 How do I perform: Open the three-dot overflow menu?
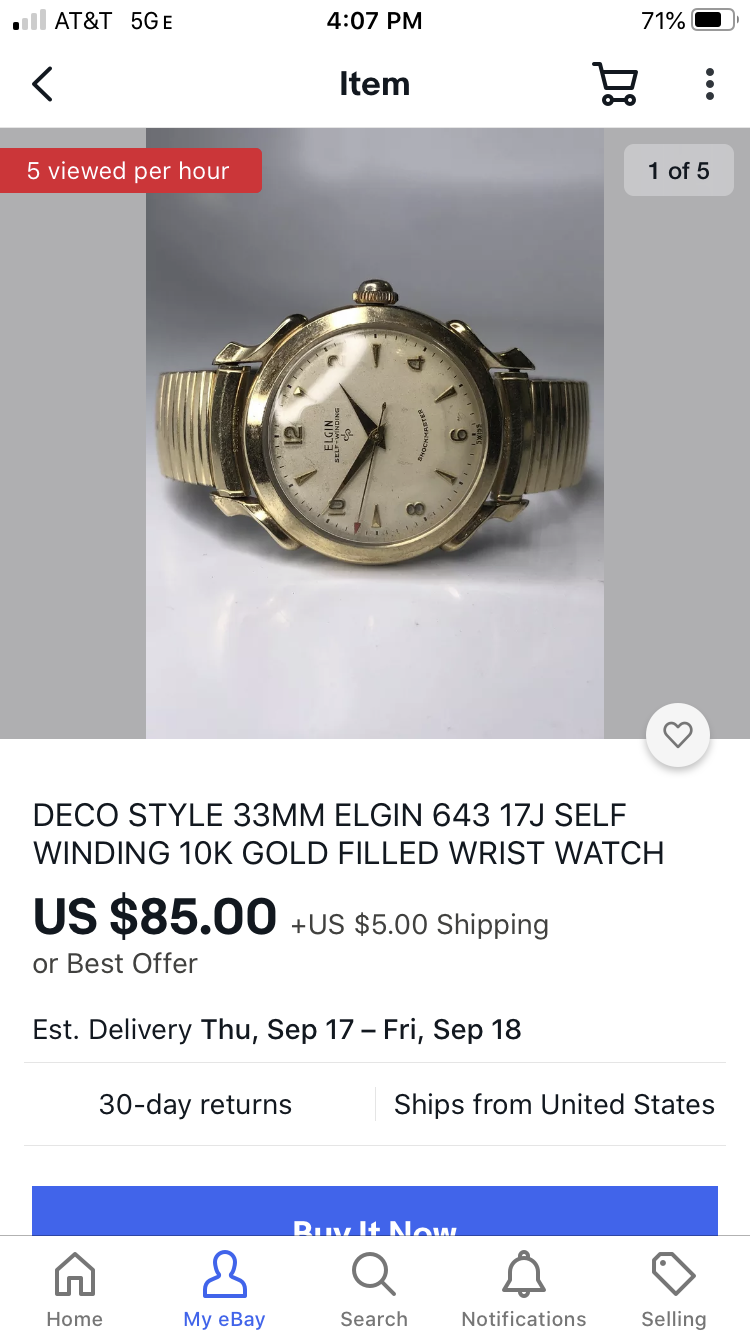pyautogui.click(x=709, y=84)
